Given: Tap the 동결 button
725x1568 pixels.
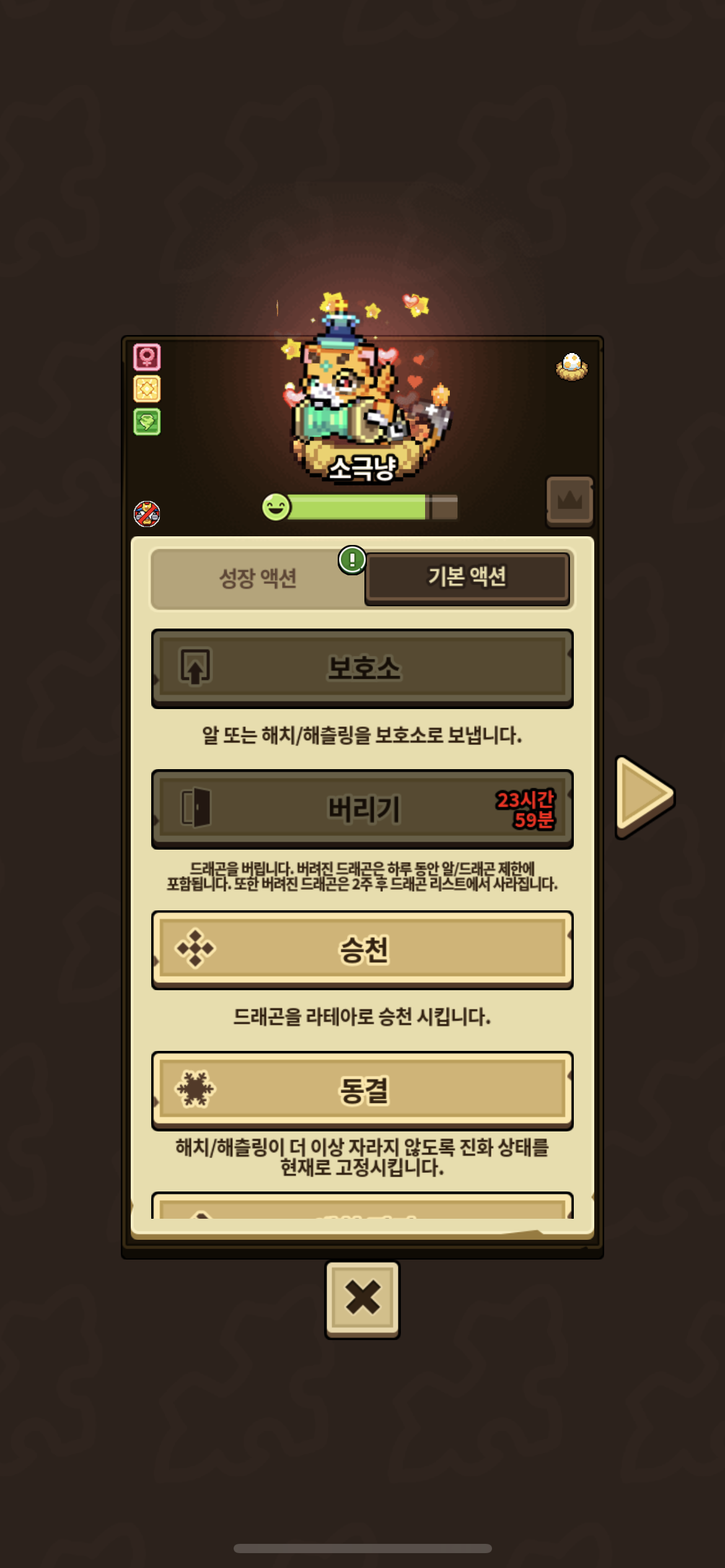Looking at the screenshot, I should (x=362, y=1091).
